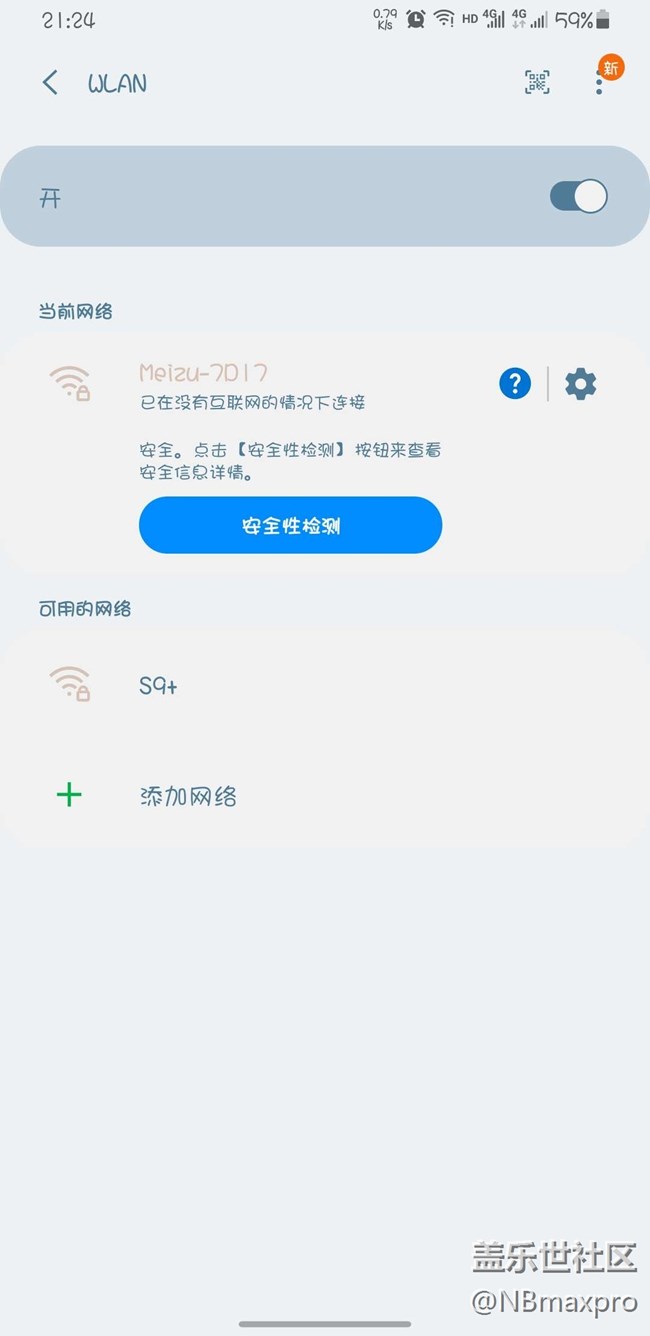Go back from the WLAN screen

point(50,83)
